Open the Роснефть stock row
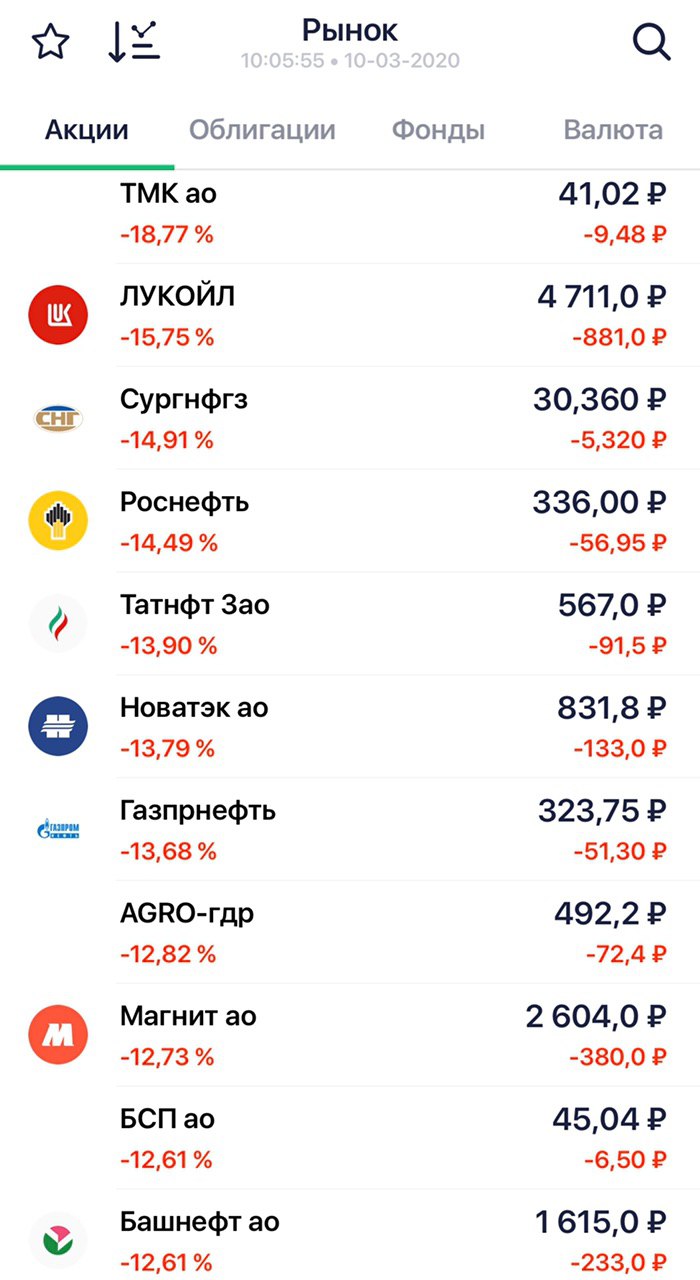This screenshot has width=700, height=1280. 350,521
